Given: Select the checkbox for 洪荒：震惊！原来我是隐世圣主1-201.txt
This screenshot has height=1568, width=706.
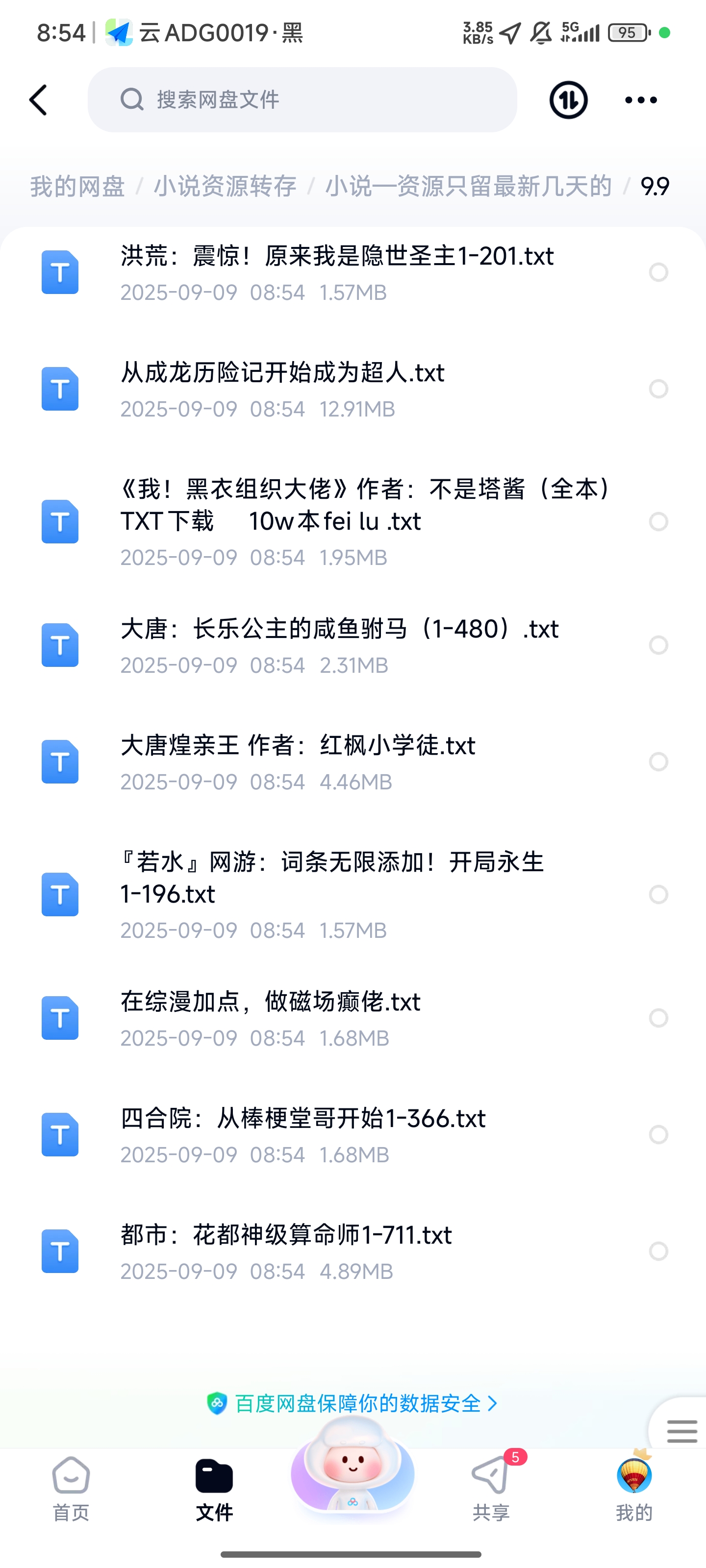Looking at the screenshot, I should (x=658, y=272).
